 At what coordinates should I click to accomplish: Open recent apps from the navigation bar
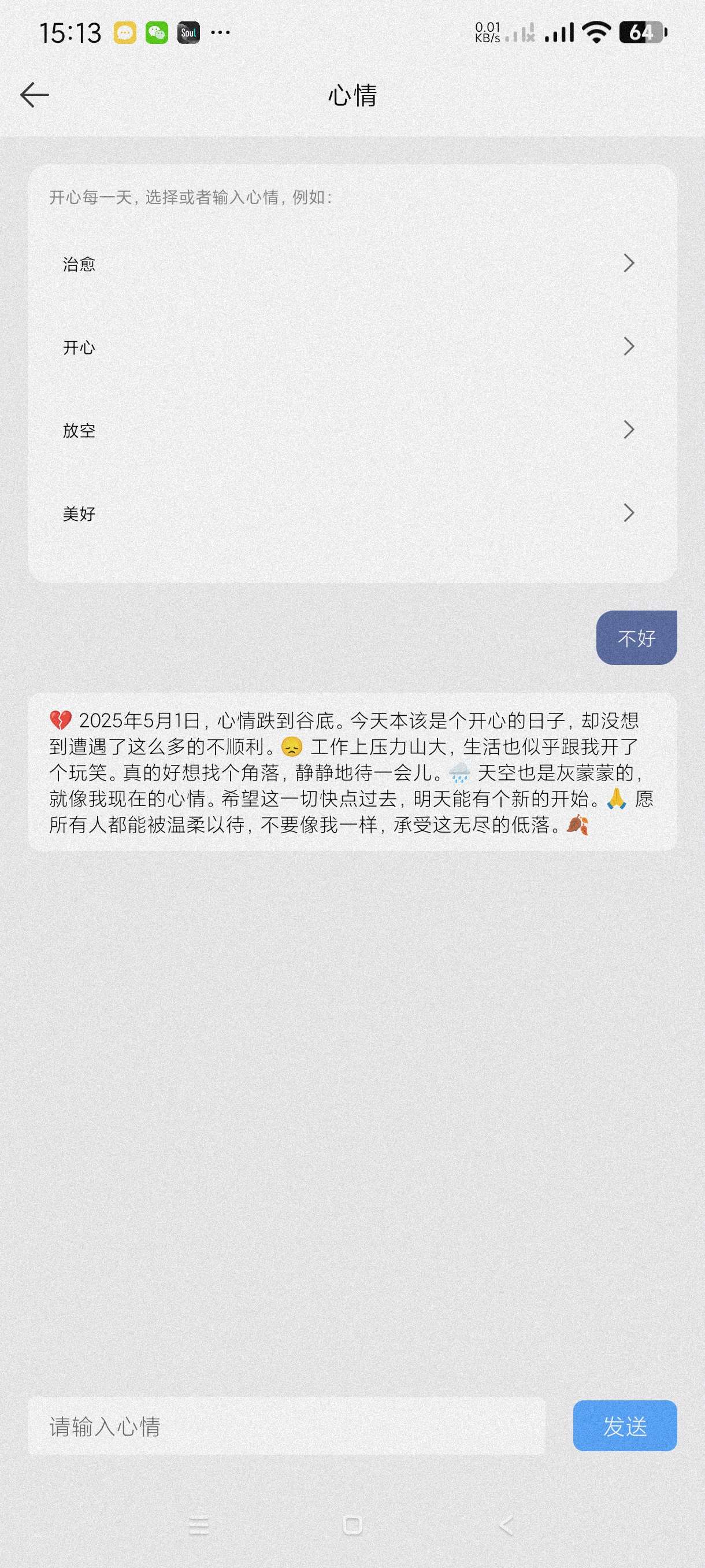[199, 1526]
